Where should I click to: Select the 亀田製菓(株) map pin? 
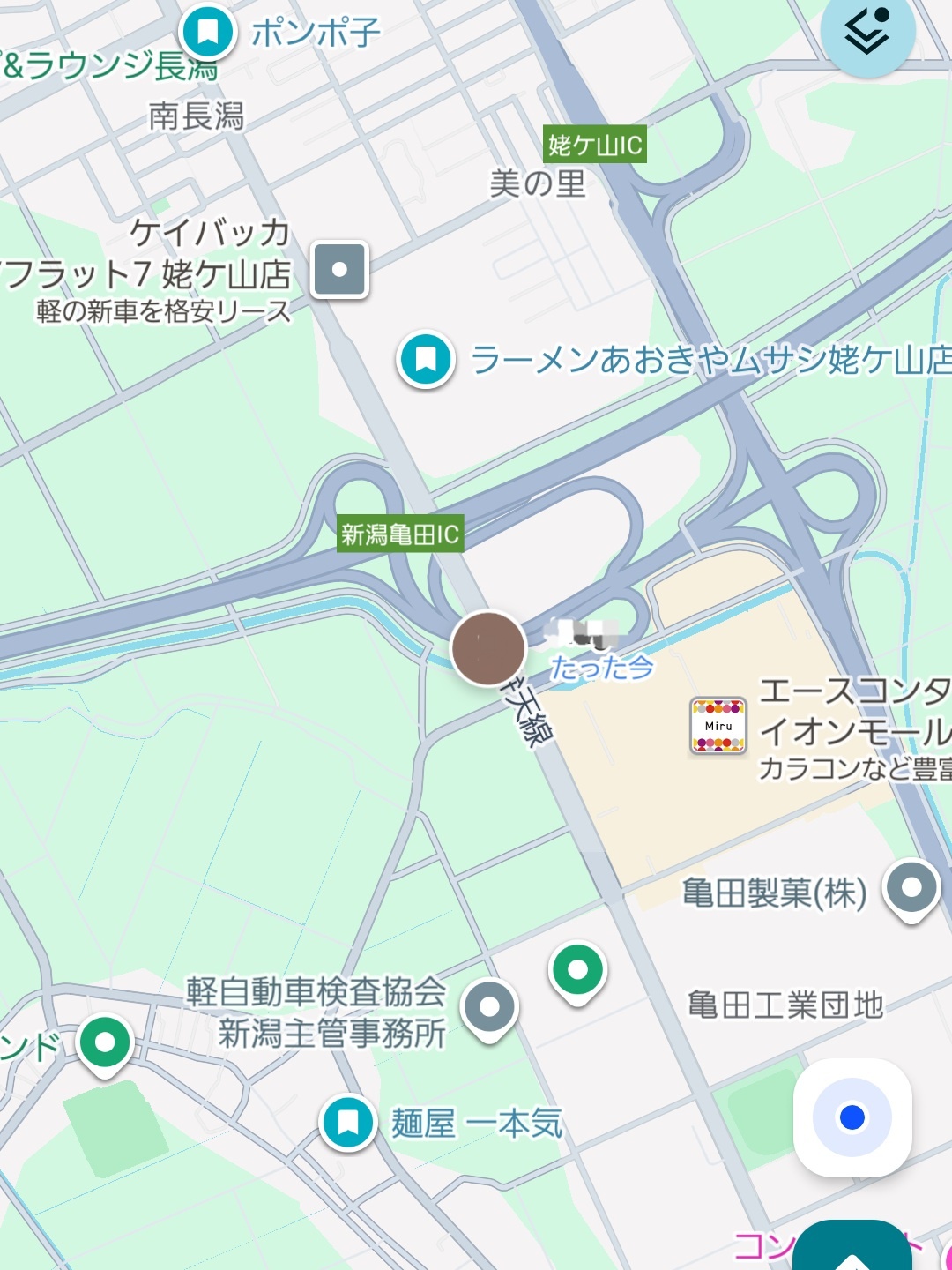point(911,888)
